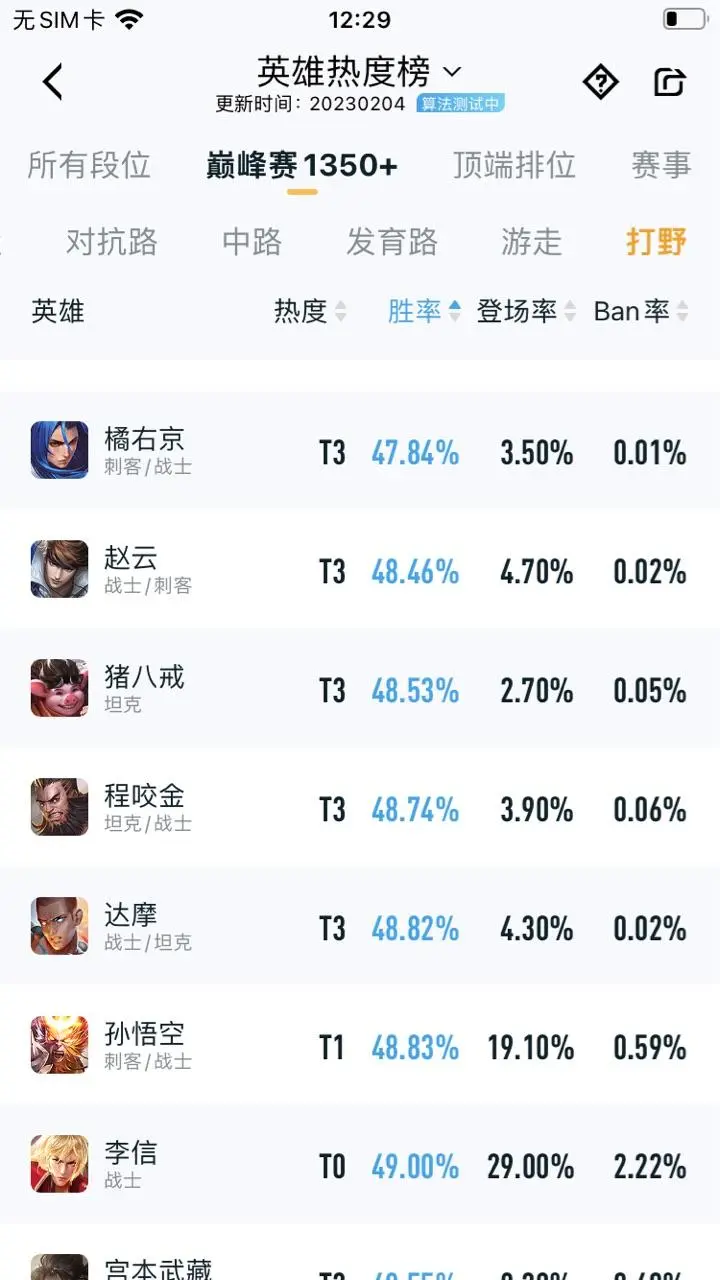The width and height of the screenshot is (720, 1280).
Task: Switch to the 赛事 tab
Action: (x=661, y=165)
